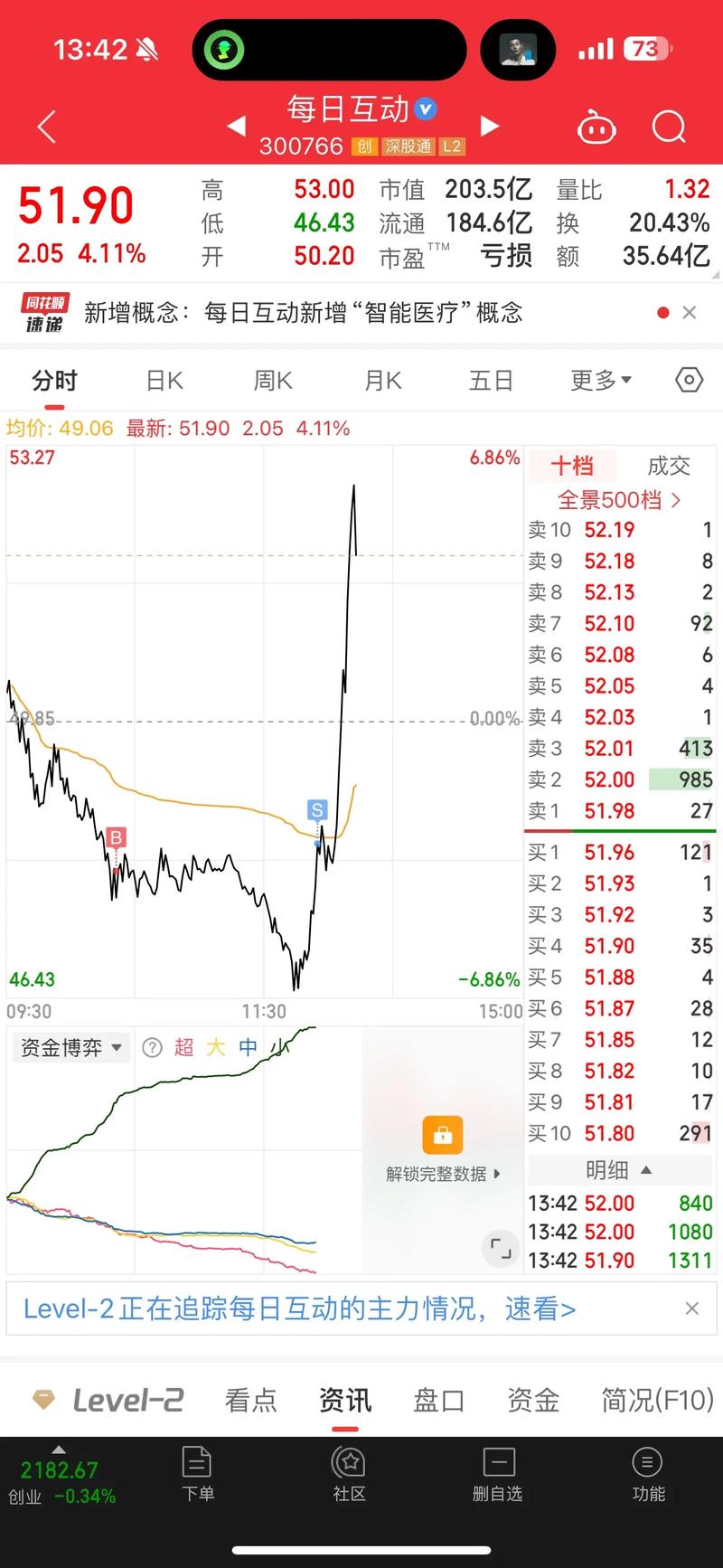
Task: Tap the Level-2 diamond icon
Action: 42,1399
